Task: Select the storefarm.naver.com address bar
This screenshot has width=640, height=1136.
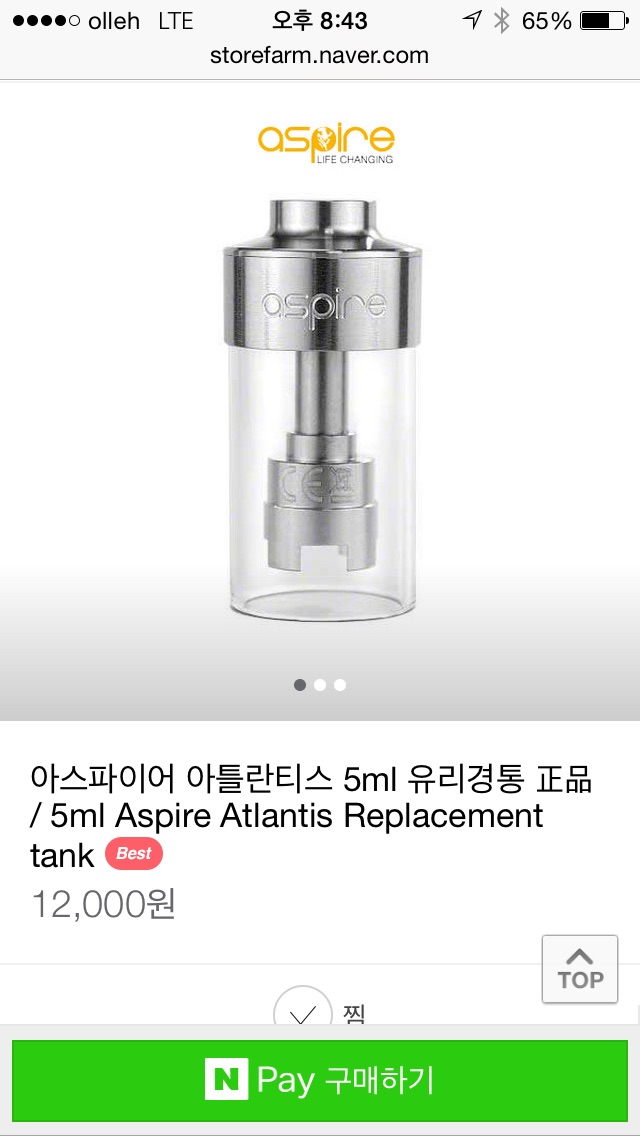Action: point(320,55)
